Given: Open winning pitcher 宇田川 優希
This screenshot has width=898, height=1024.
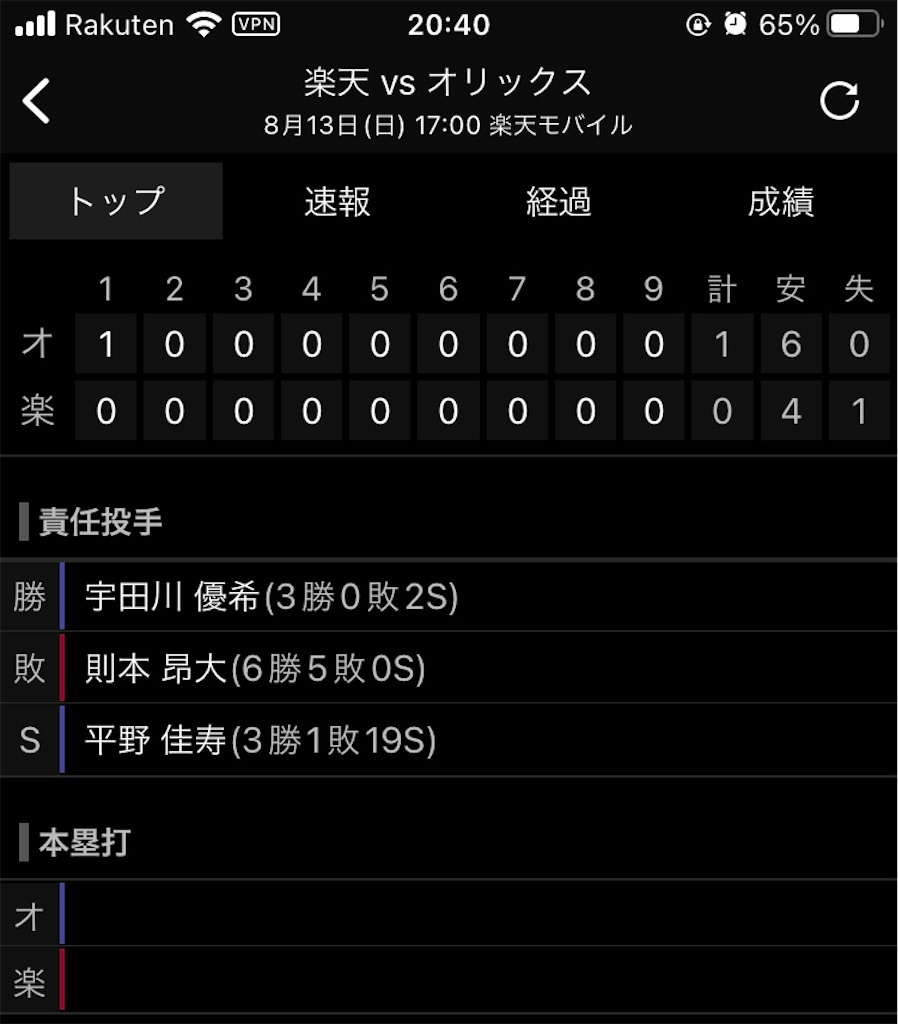Looking at the screenshot, I should 271,597.
